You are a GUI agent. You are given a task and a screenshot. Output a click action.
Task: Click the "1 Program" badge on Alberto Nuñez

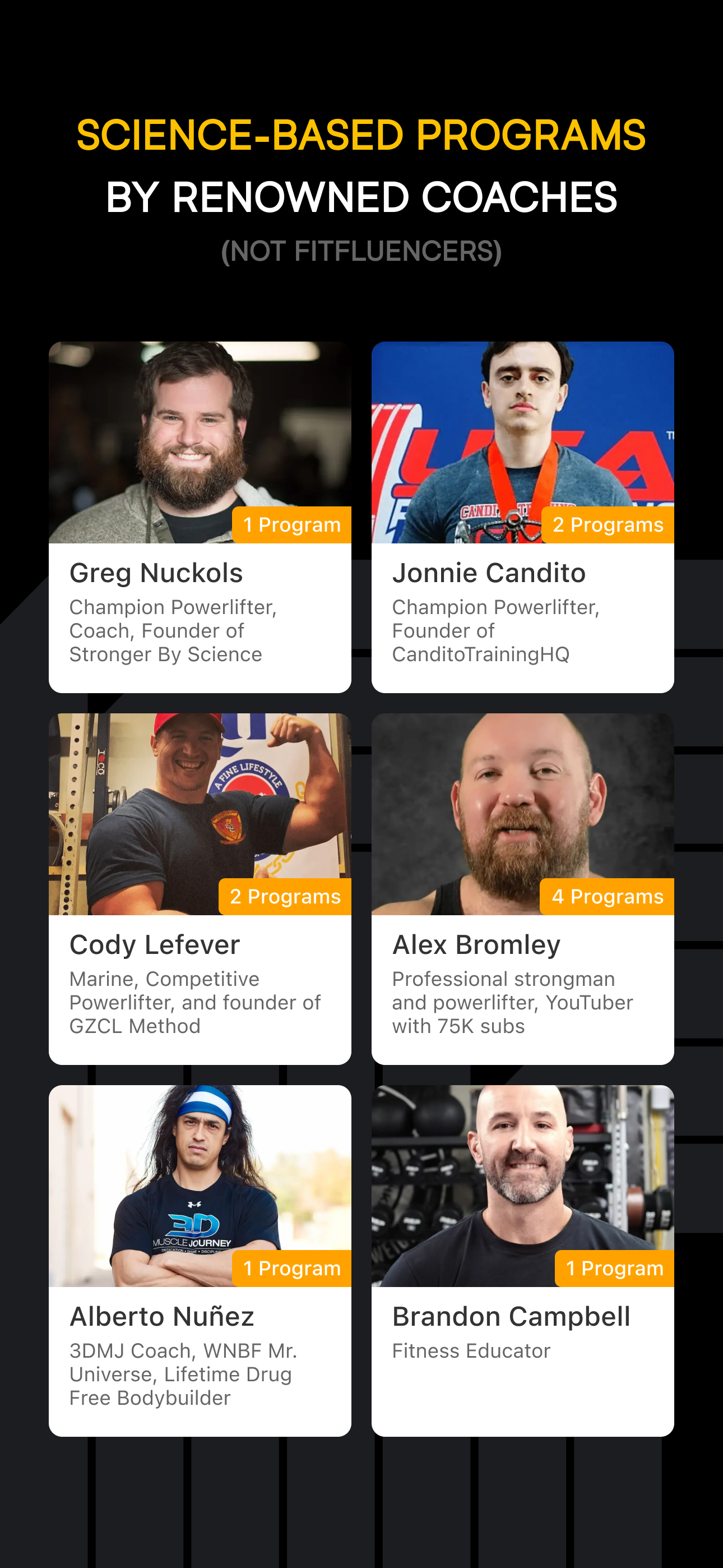(x=293, y=1268)
